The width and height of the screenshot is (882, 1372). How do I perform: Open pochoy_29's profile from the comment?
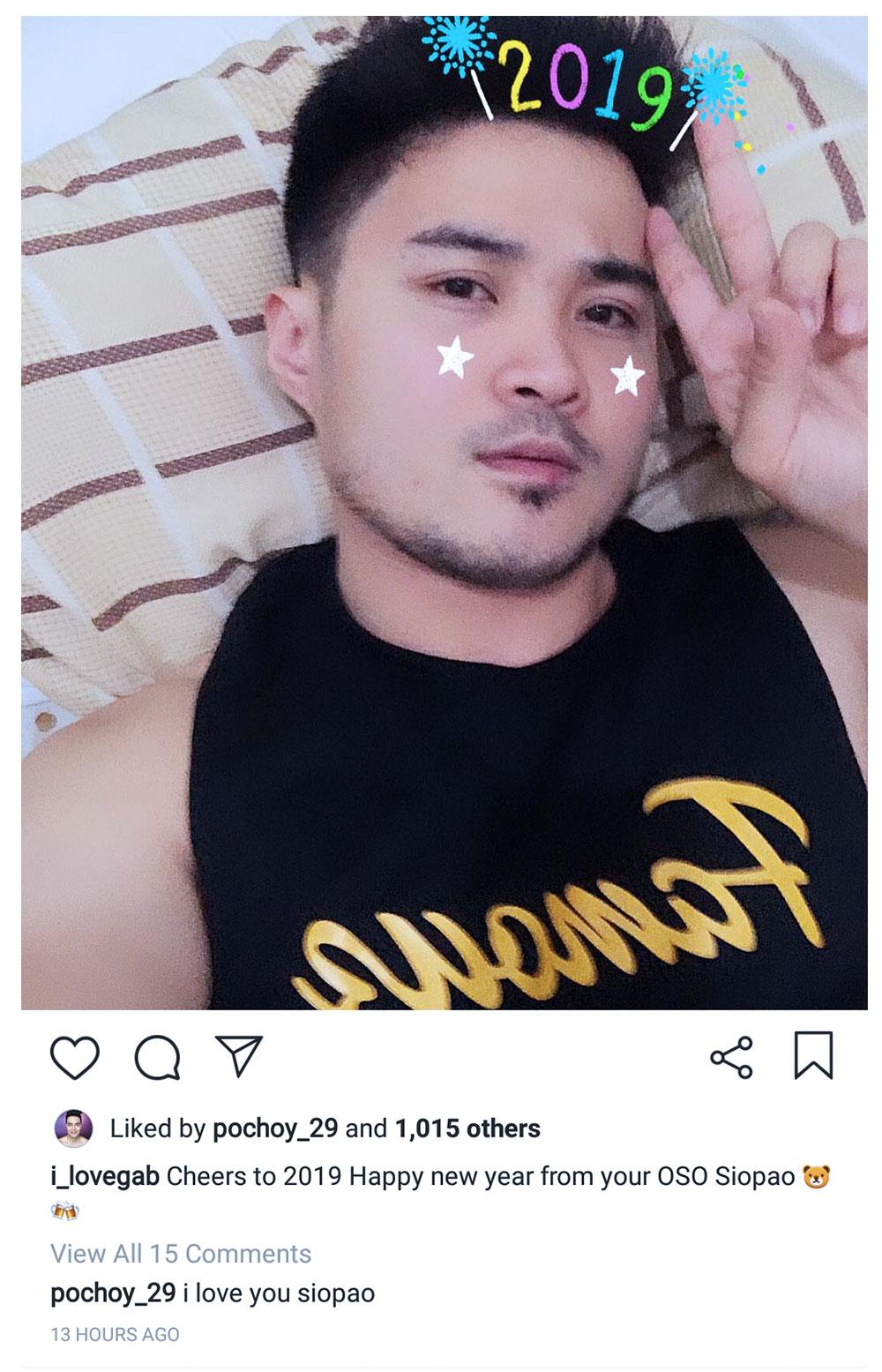pyautogui.click(x=113, y=1293)
